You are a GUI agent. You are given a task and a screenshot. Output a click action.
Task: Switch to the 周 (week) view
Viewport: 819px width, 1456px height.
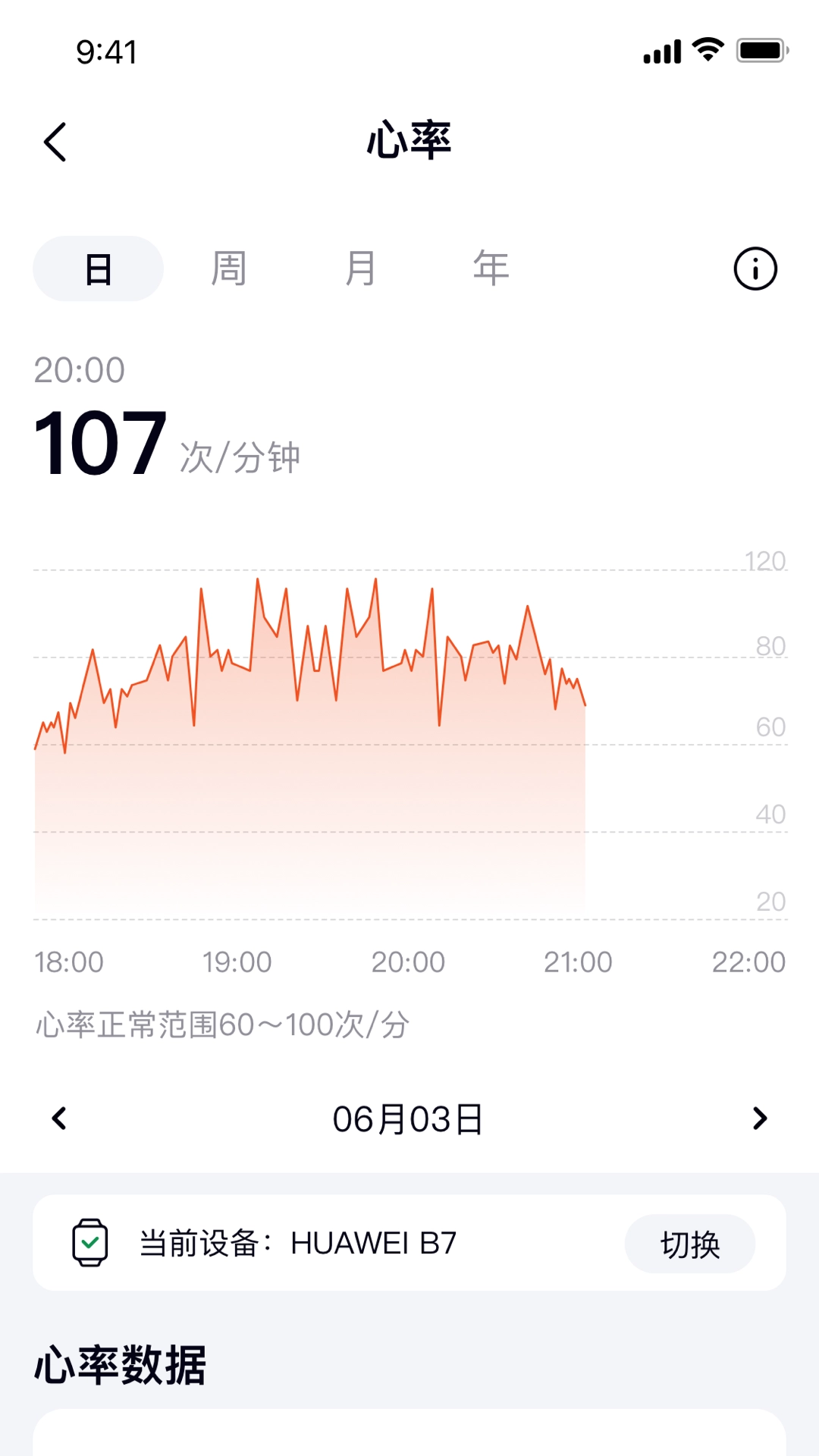coord(228,268)
